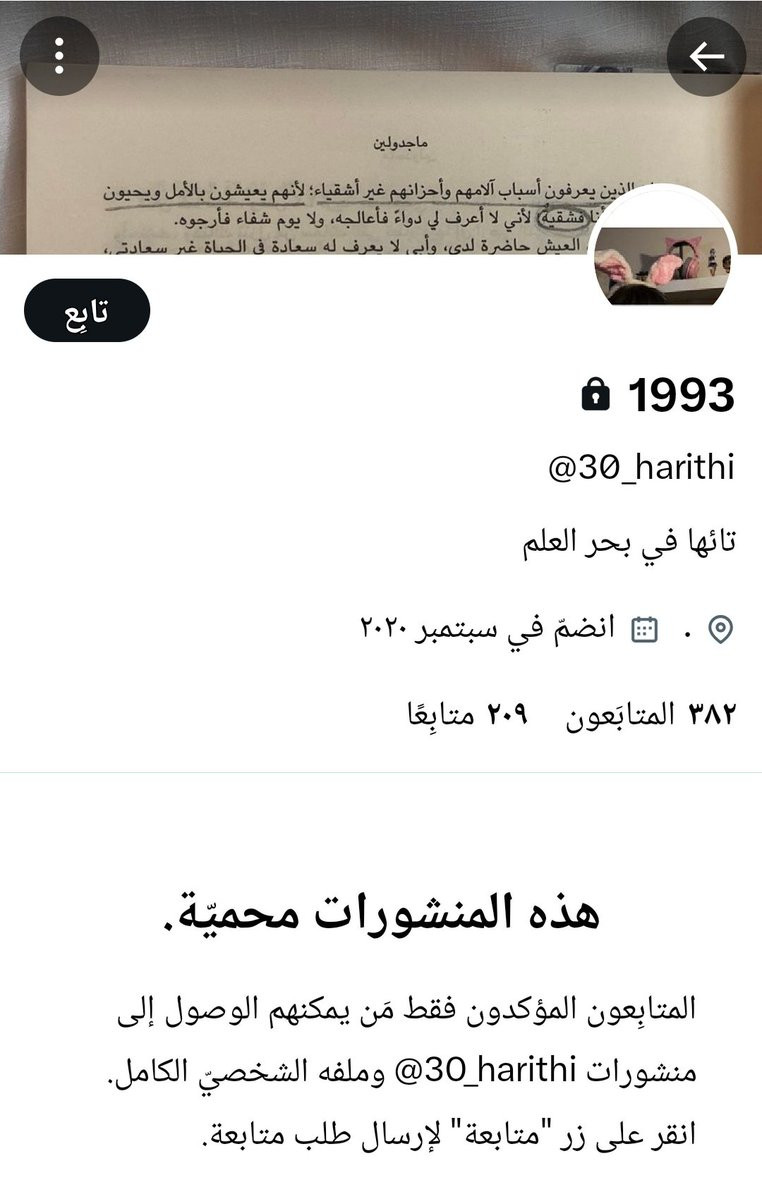
Task: Open the ٢٠٩ متابِعًا followers list
Action: point(468,714)
